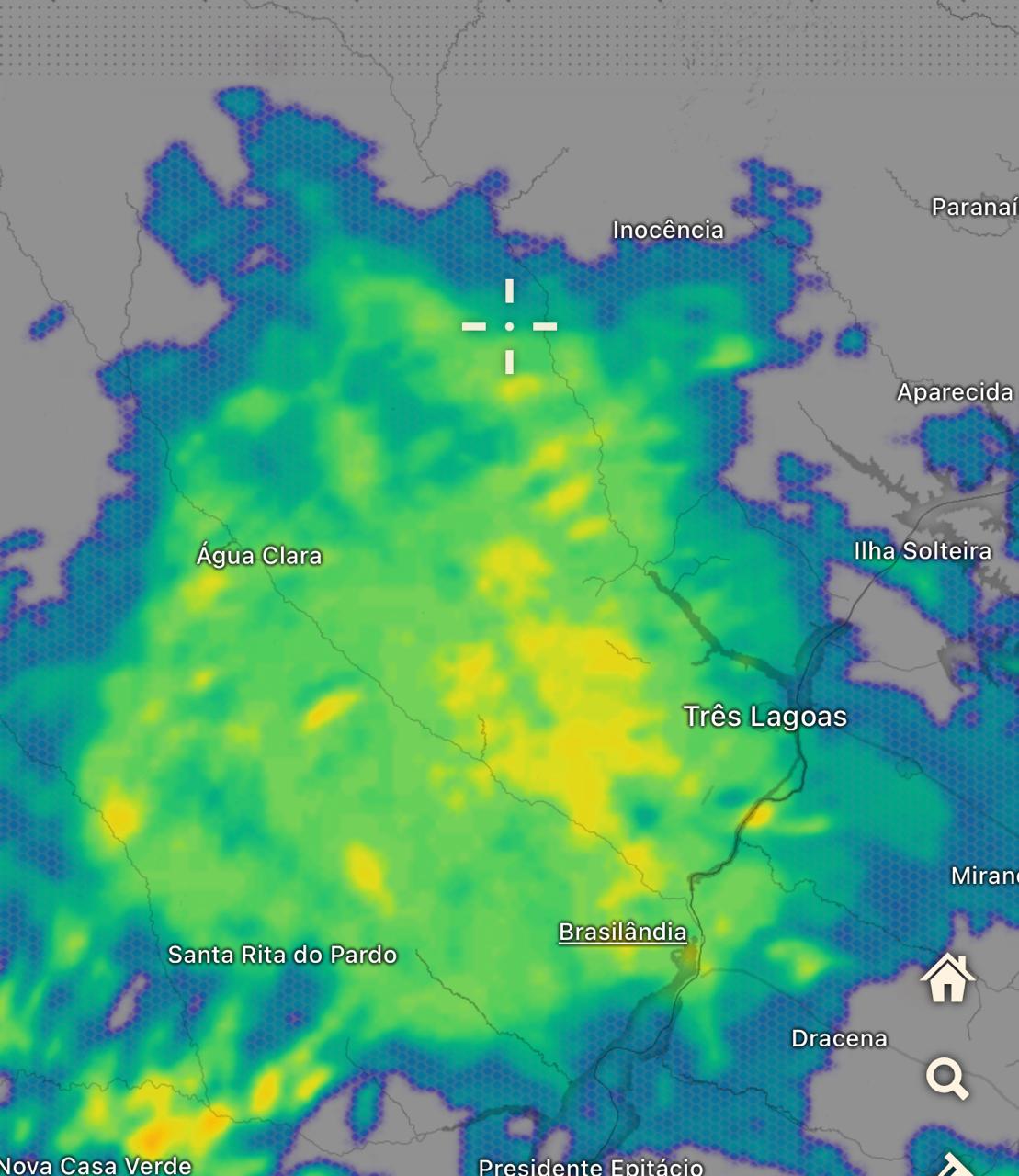1019x1176 pixels.
Task: Select the Dracena city label
Action: point(839,1038)
